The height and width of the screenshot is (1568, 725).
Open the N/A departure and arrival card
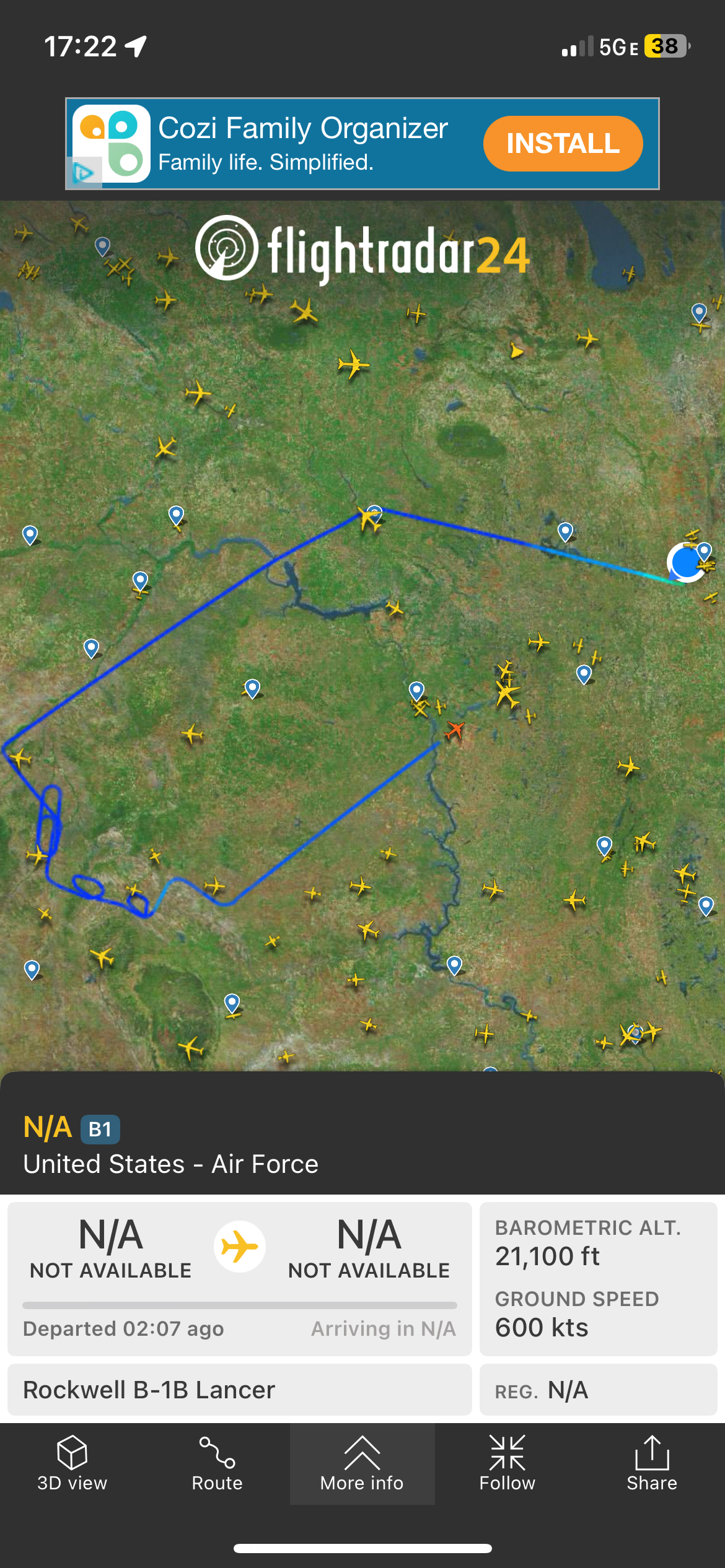click(x=240, y=1278)
